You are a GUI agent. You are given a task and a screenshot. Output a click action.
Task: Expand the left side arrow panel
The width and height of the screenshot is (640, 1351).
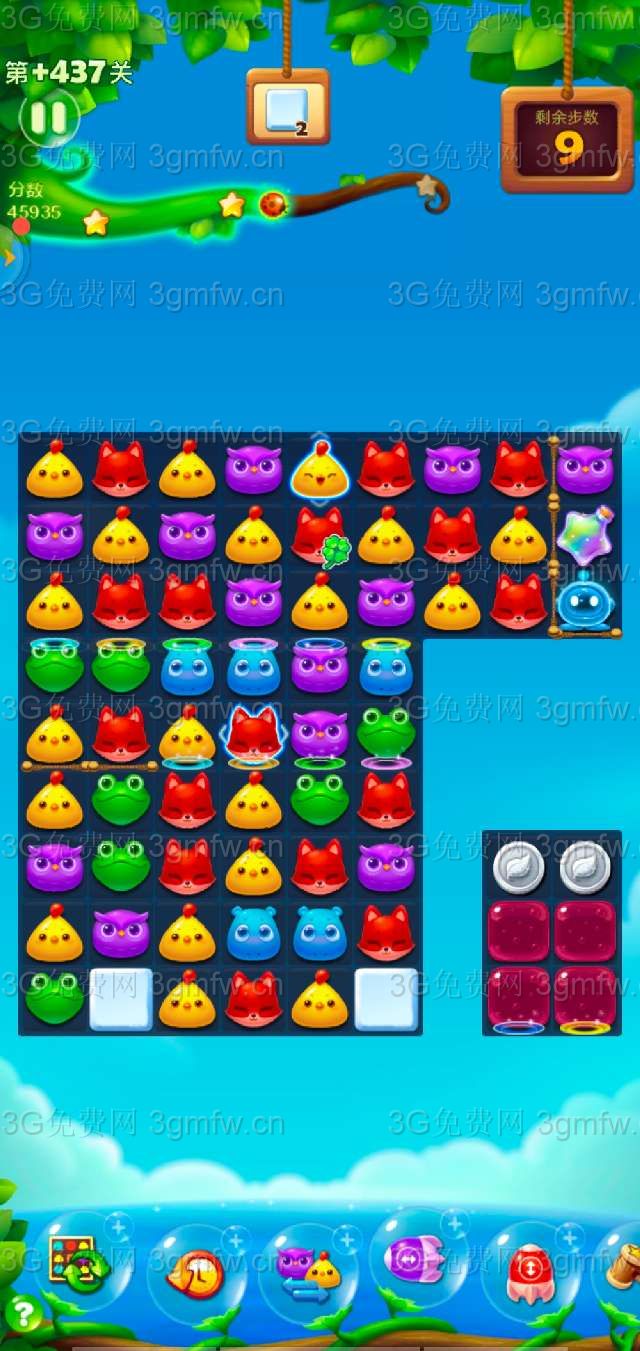click(9, 257)
